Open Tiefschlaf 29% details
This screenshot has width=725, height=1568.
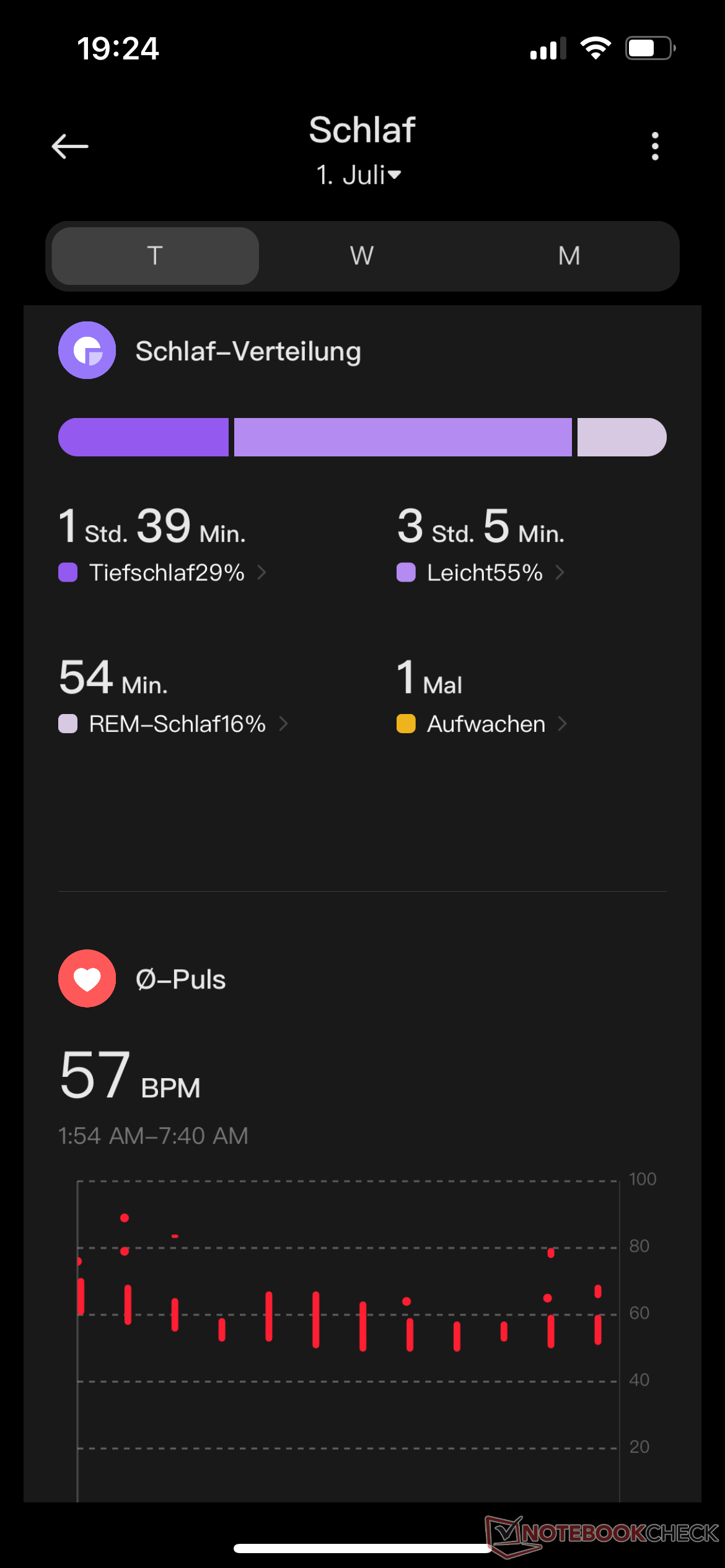click(x=167, y=573)
